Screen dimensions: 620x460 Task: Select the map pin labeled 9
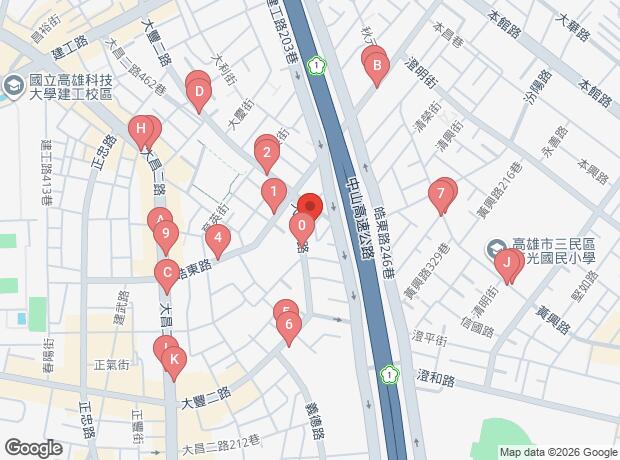166,236
